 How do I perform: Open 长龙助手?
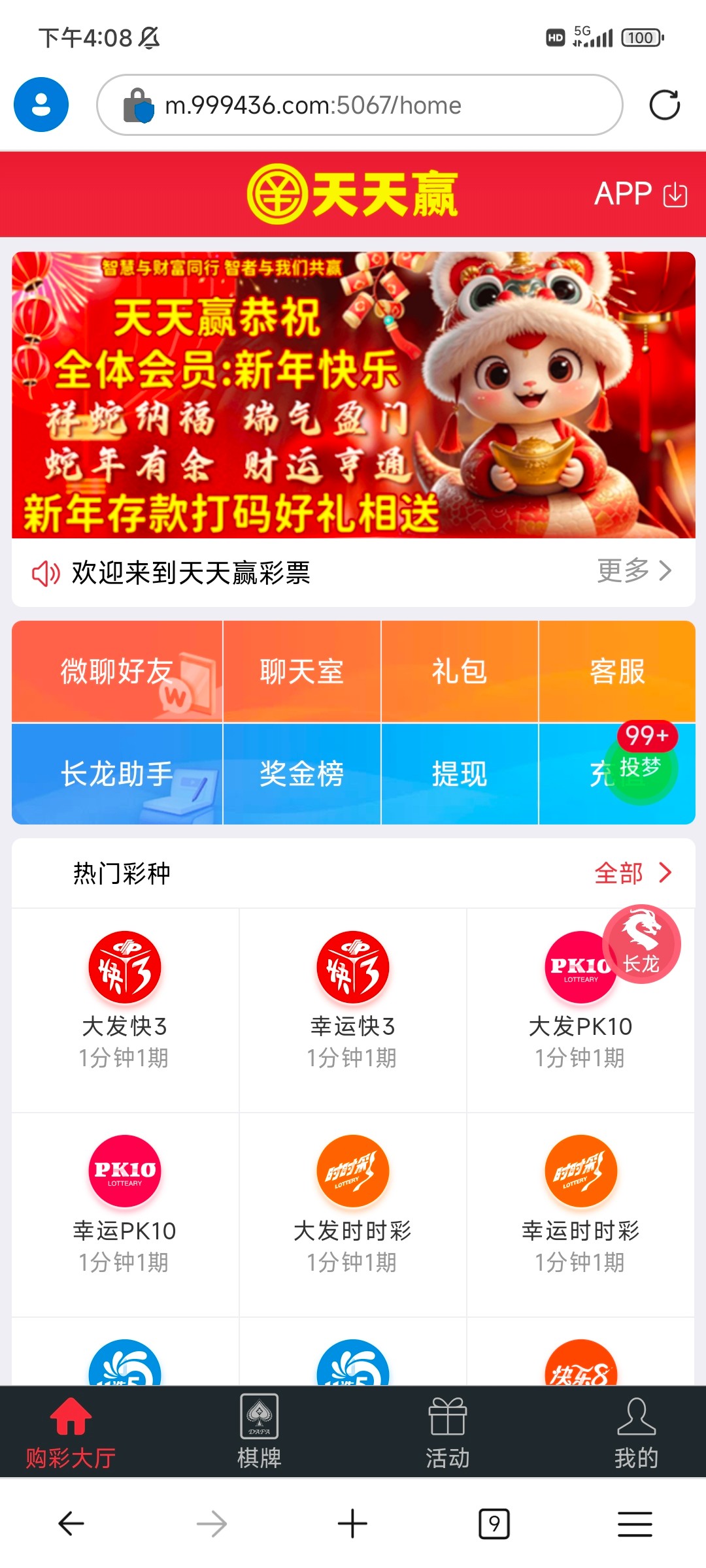[x=117, y=774]
